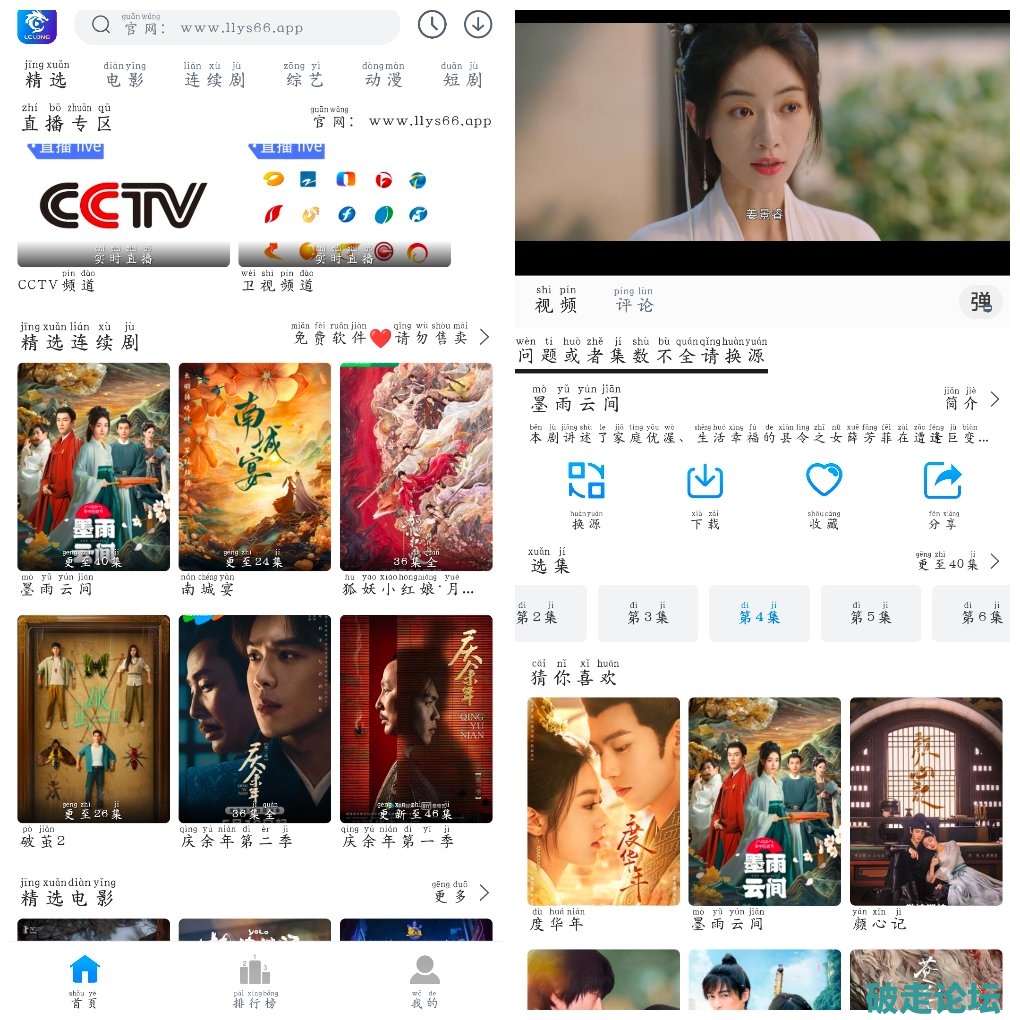Viewport: 1020px width, 1020px height.
Task: Select episode 第5集
Action: click(x=870, y=614)
